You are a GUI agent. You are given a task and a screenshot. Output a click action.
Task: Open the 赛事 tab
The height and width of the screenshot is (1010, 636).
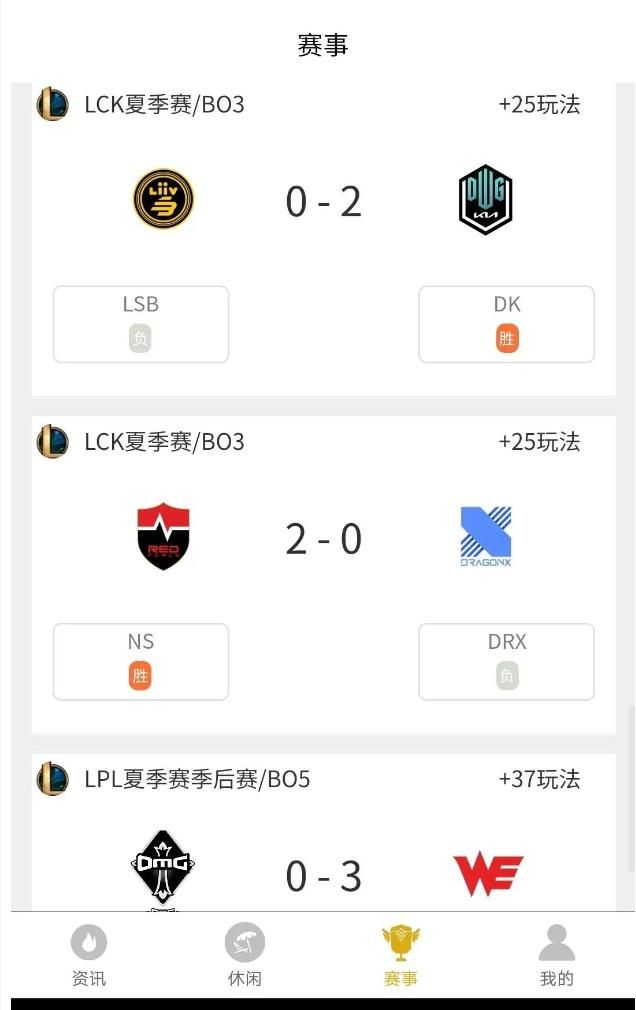(x=400, y=956)
